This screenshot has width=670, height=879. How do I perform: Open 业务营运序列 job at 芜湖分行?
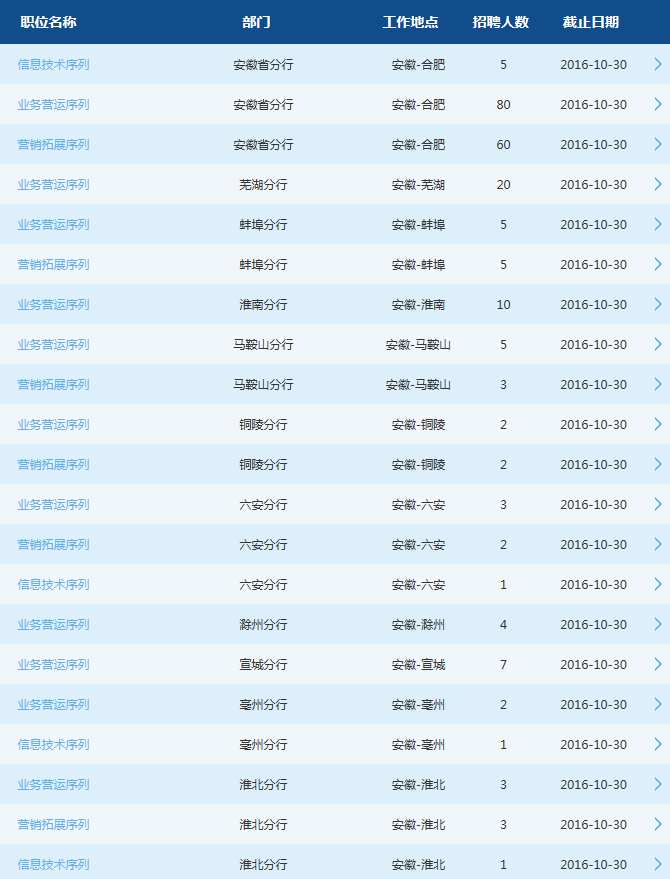53,184
